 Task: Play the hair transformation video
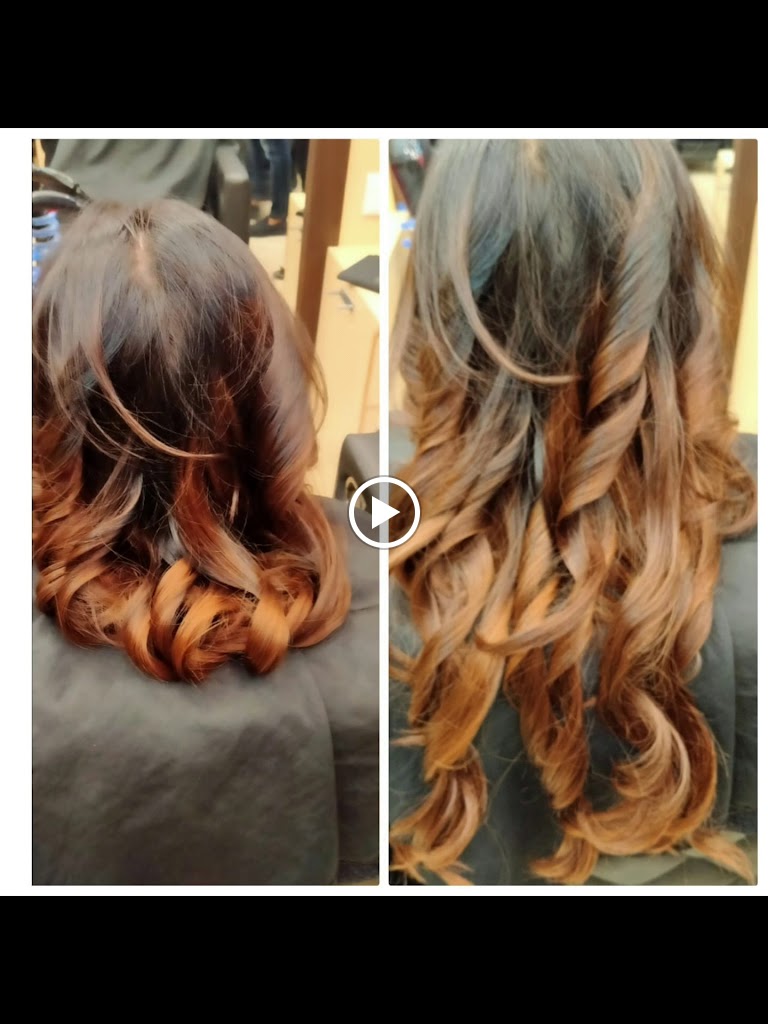tap(384, 512)
